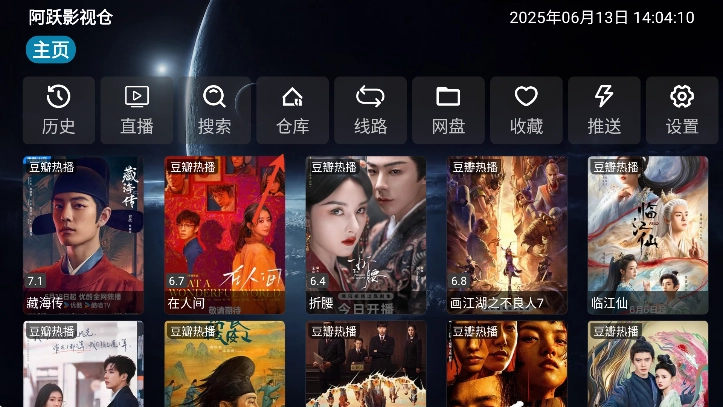
Task: Open 历史 watch history
Action: (x=58, y=110)
